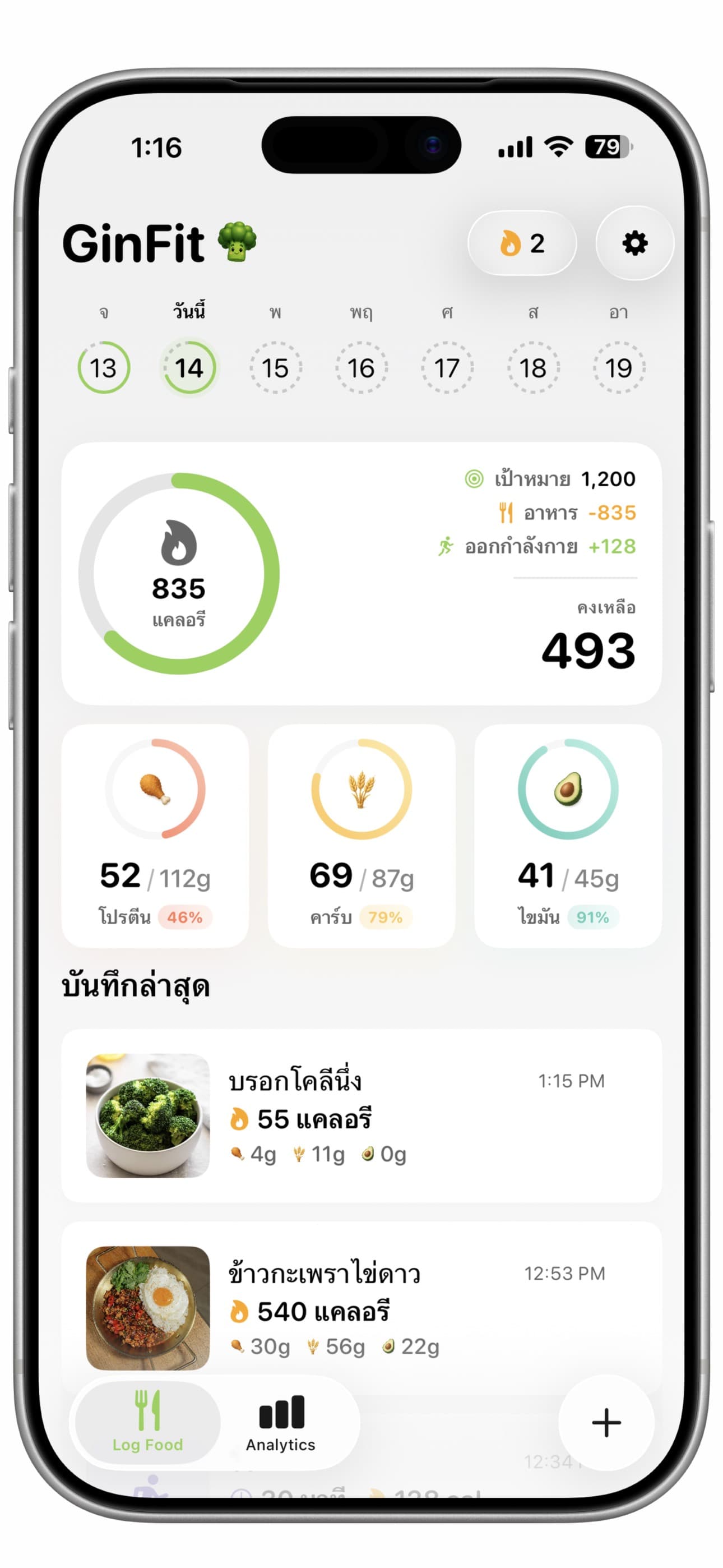Image resolution: width=723 pixels, height=1568 pixels.
Task: Open the settings gear
Action: [x=634, y=243]
